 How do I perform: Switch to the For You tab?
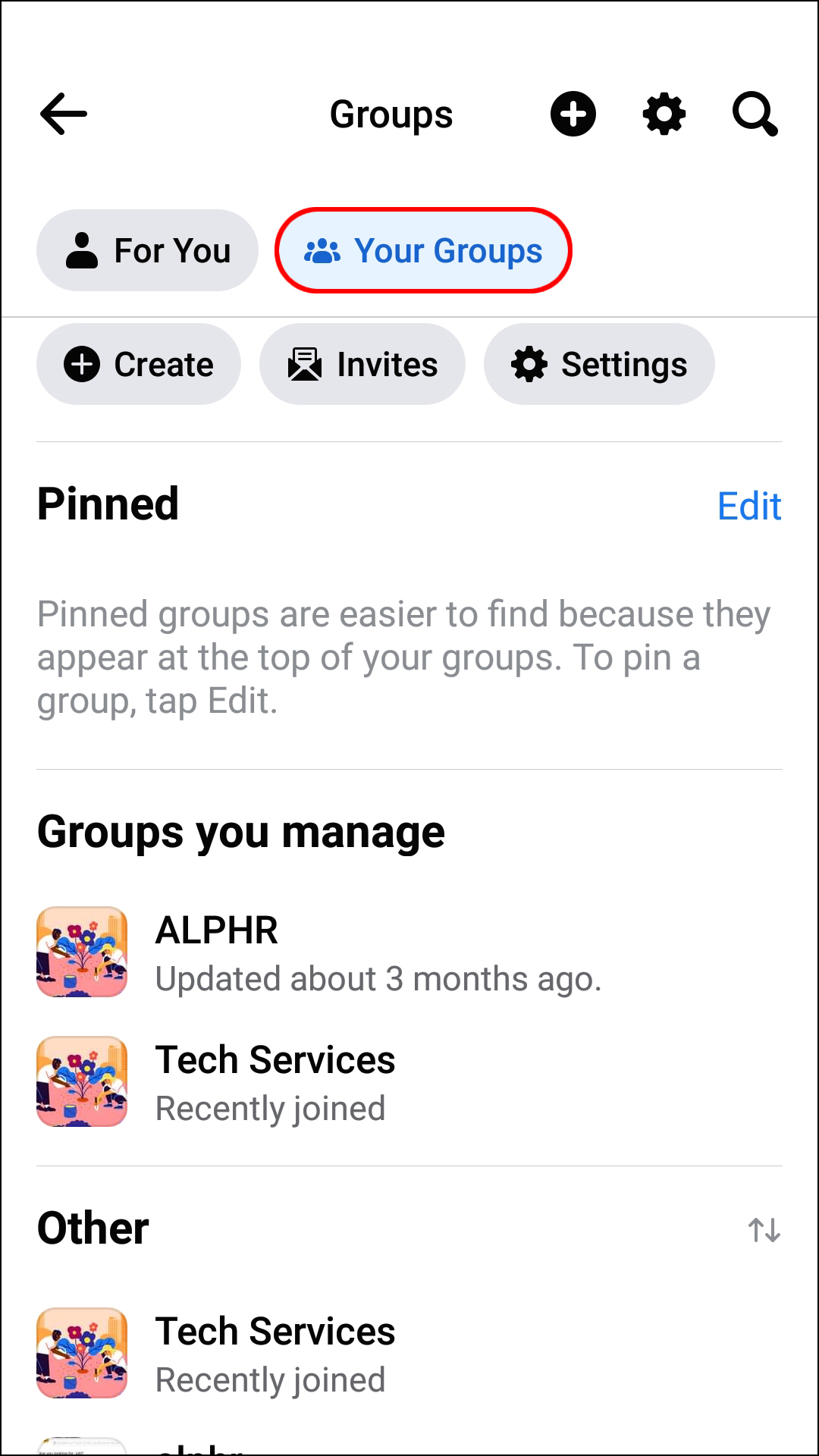coord(148,250)
